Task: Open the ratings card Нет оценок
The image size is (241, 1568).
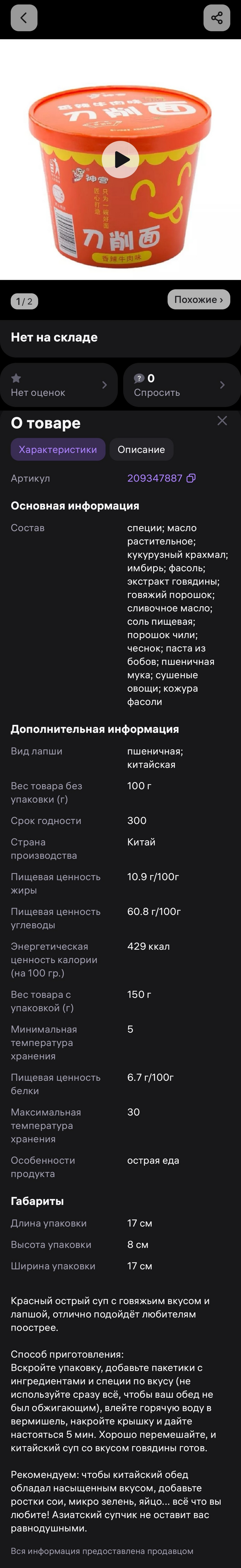Action: [59, 385]
